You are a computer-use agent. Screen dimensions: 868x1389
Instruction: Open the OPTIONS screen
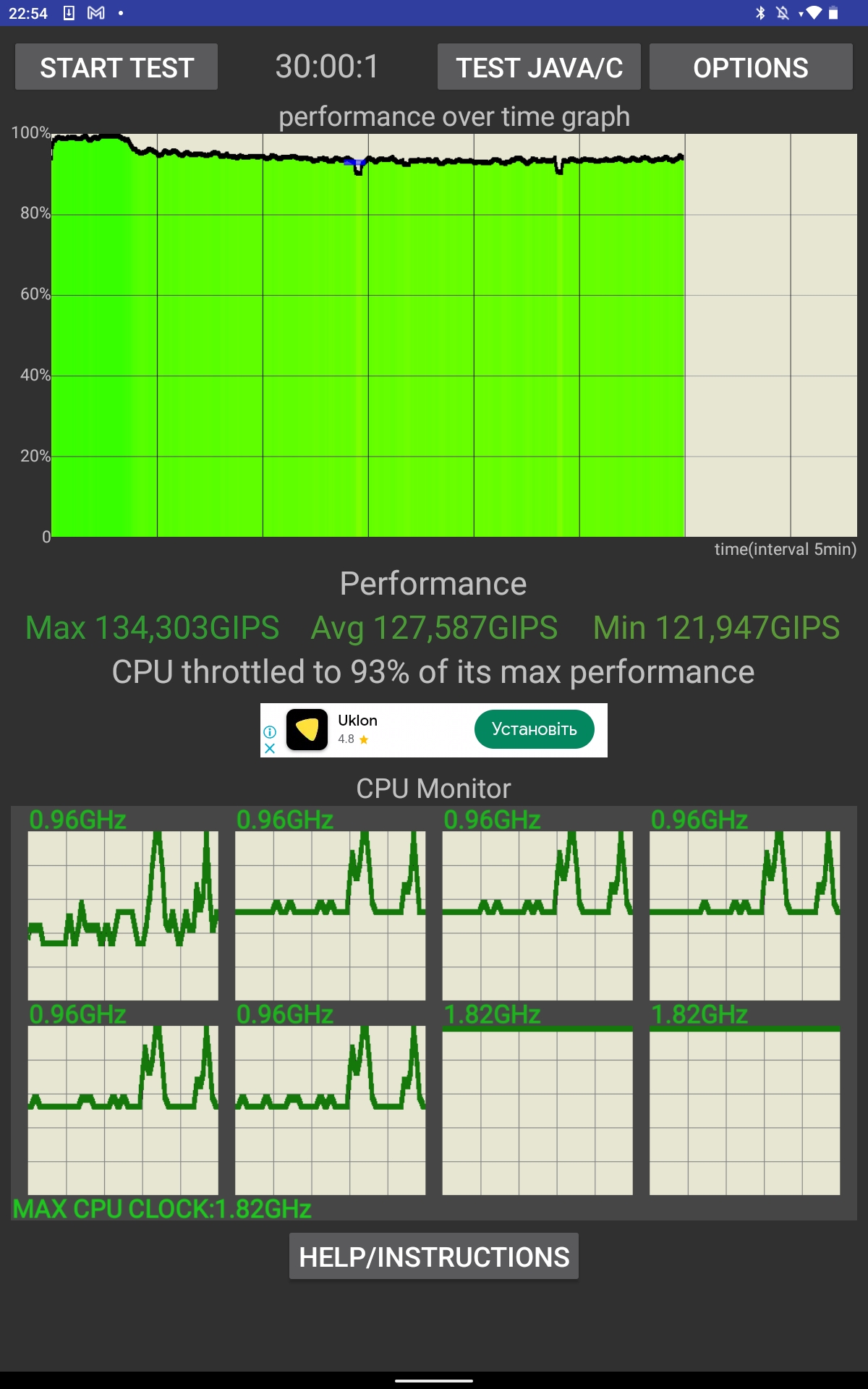coord(750,67)
